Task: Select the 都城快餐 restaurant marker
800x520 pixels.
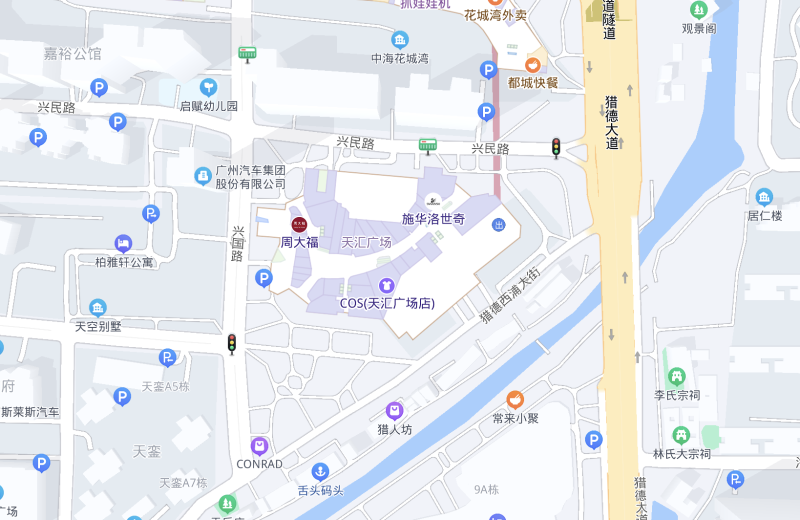Action: [533, 65]
